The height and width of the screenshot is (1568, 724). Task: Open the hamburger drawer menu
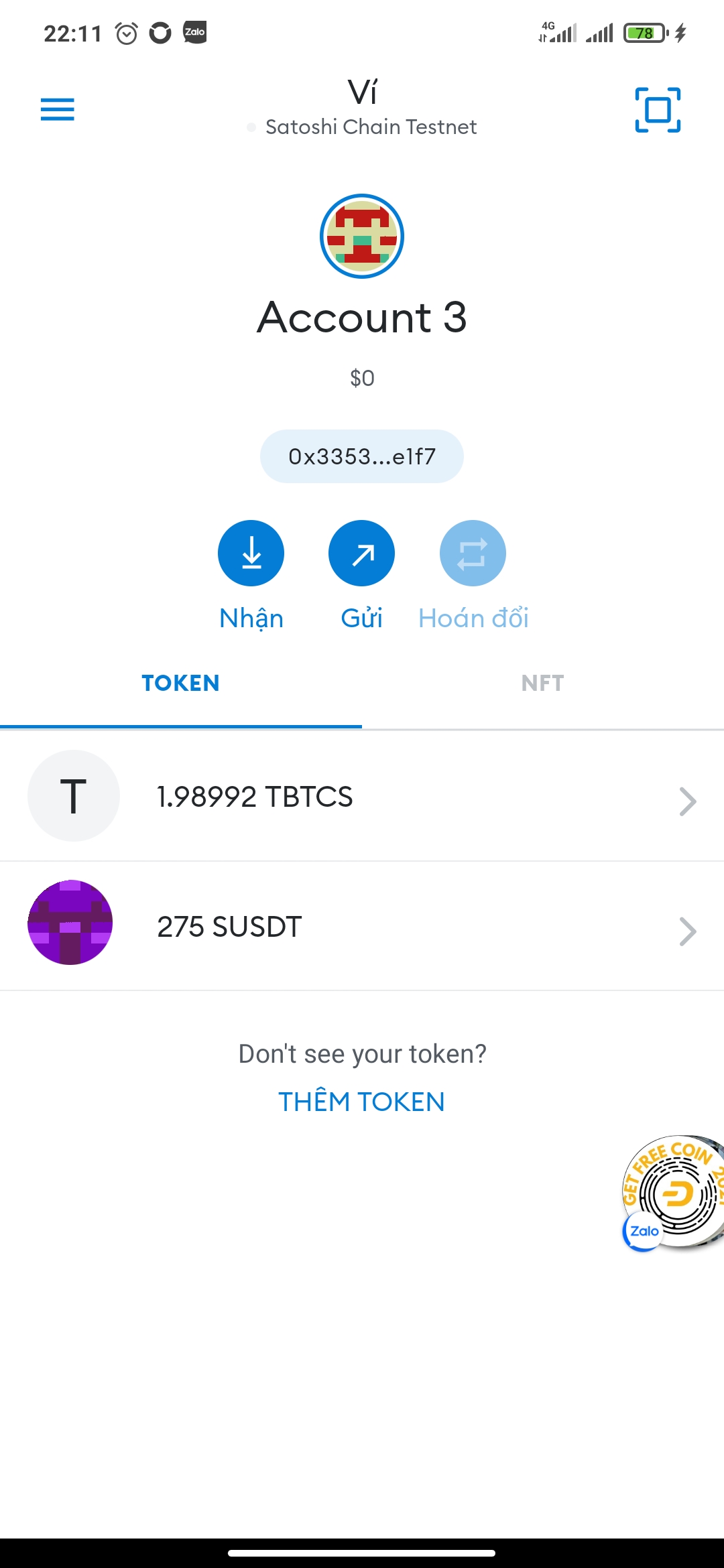[x=58, y=109]
